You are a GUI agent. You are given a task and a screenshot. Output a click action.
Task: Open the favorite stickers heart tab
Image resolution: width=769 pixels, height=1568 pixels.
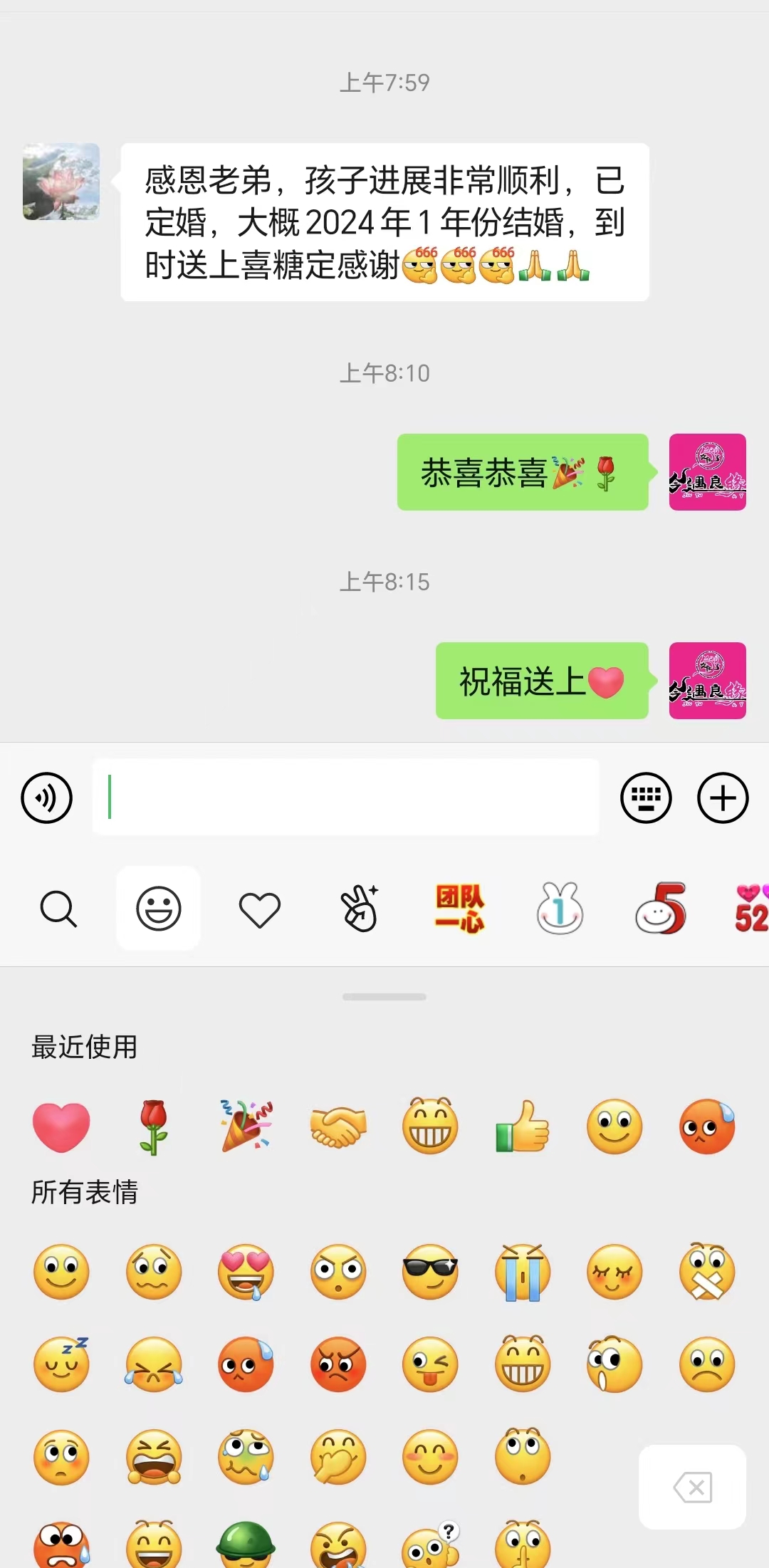coord(259,909)
